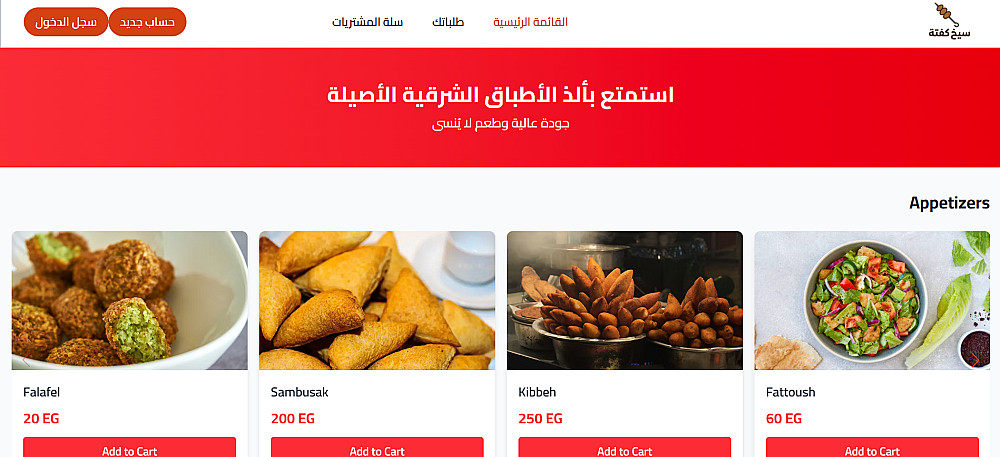Add Falafel to cart
The height and width of the screenshot is (457, 1000).
click(129, 449)
